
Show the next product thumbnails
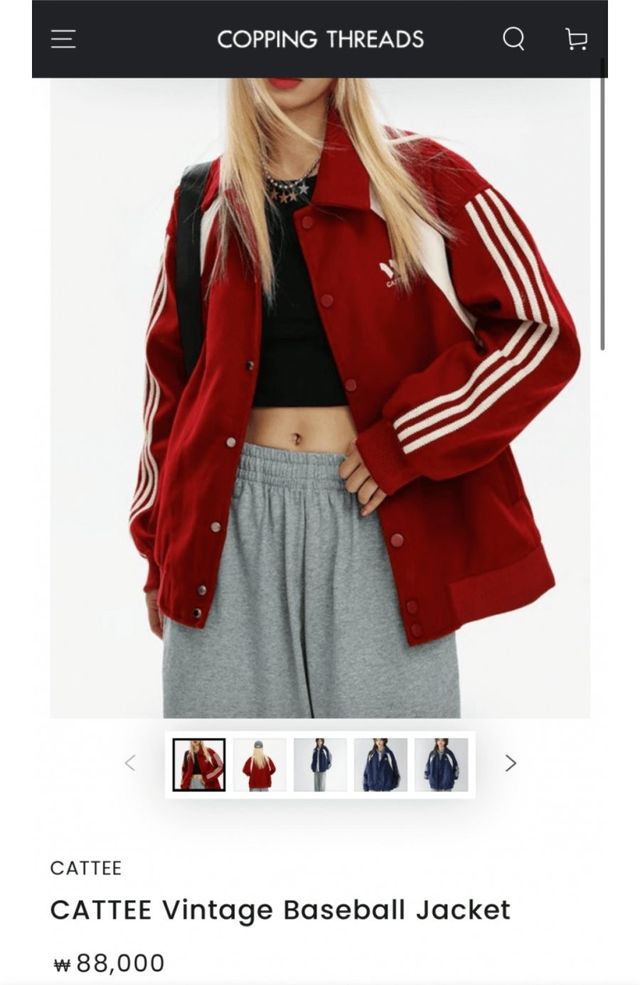pos(511,763)
